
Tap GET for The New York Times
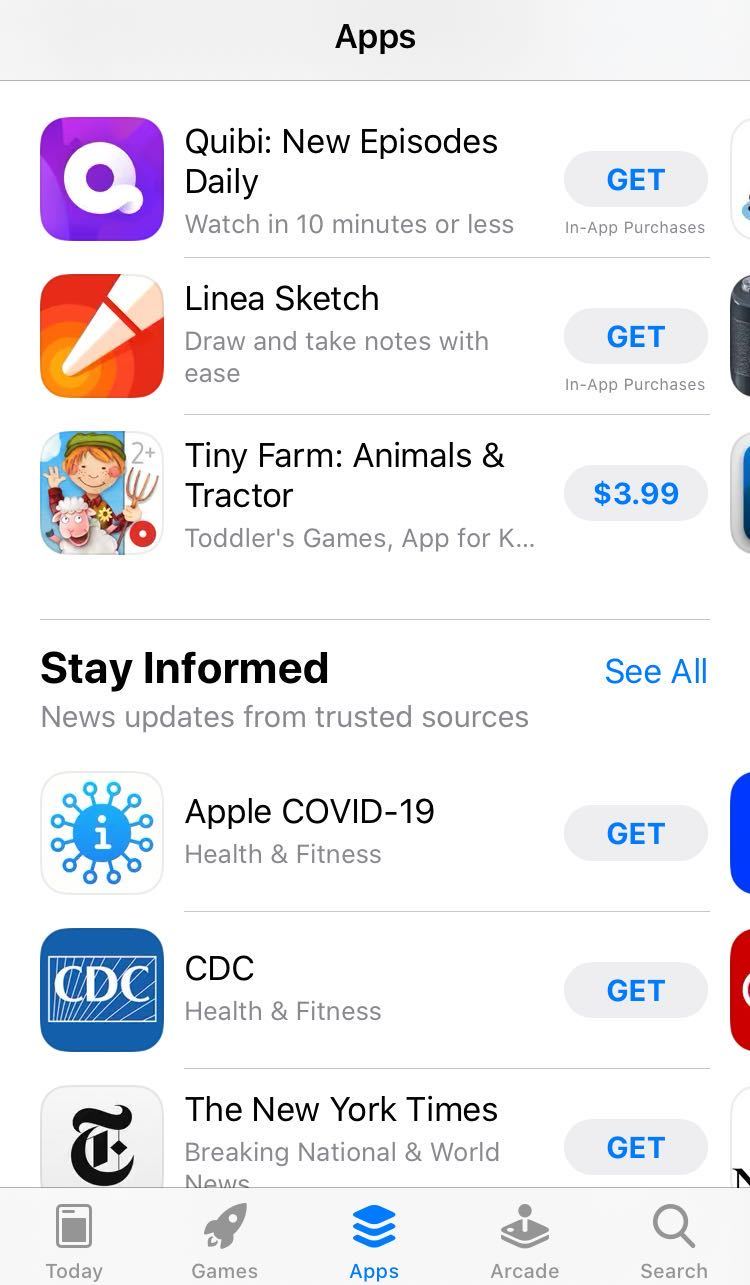(635, 1147)
